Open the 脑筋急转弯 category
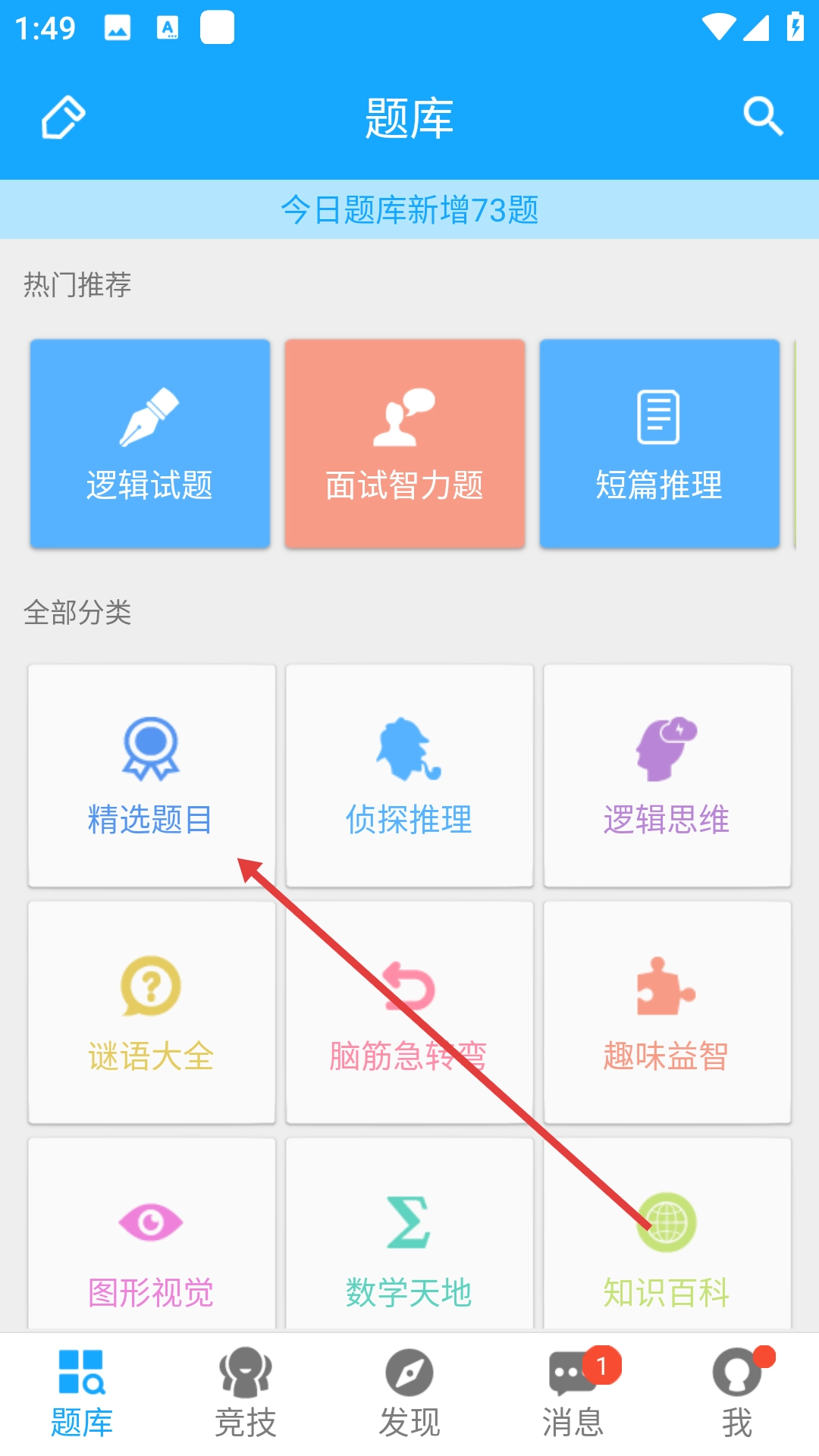Image resolution: width=819 pixels, height=1456 pixels. (409, 1012)
